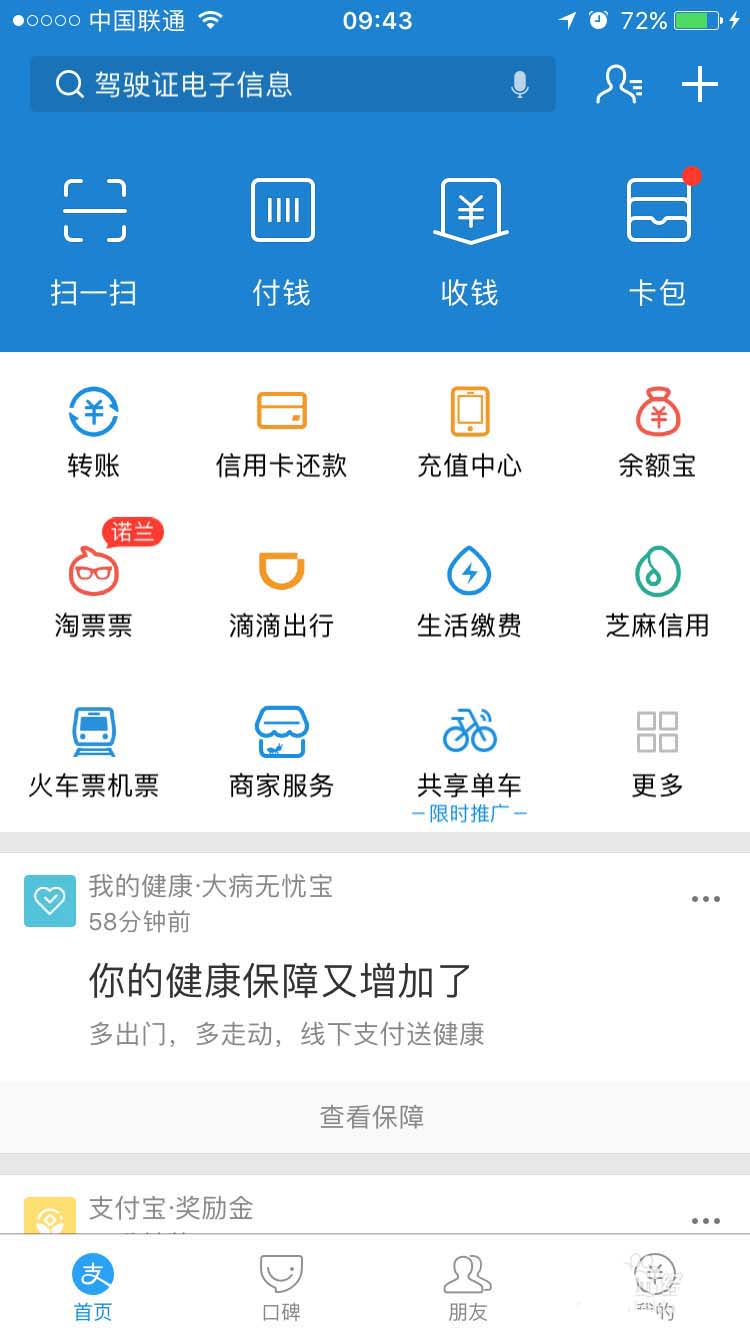750x1334 pixels.
Task: Check 芝麻信用 score
Action: [x=657, y=592]
